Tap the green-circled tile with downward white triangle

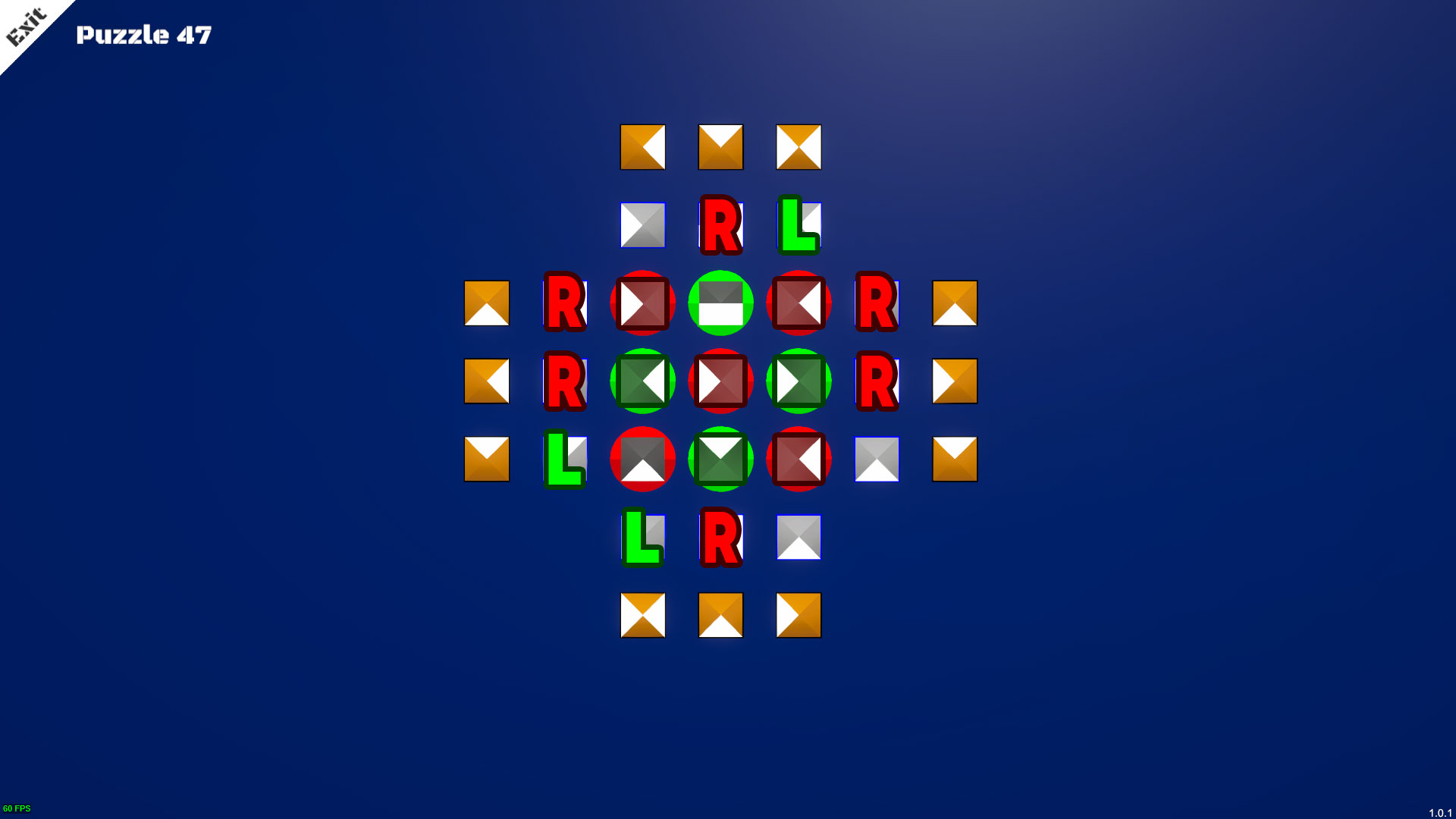tap(720, 460)
